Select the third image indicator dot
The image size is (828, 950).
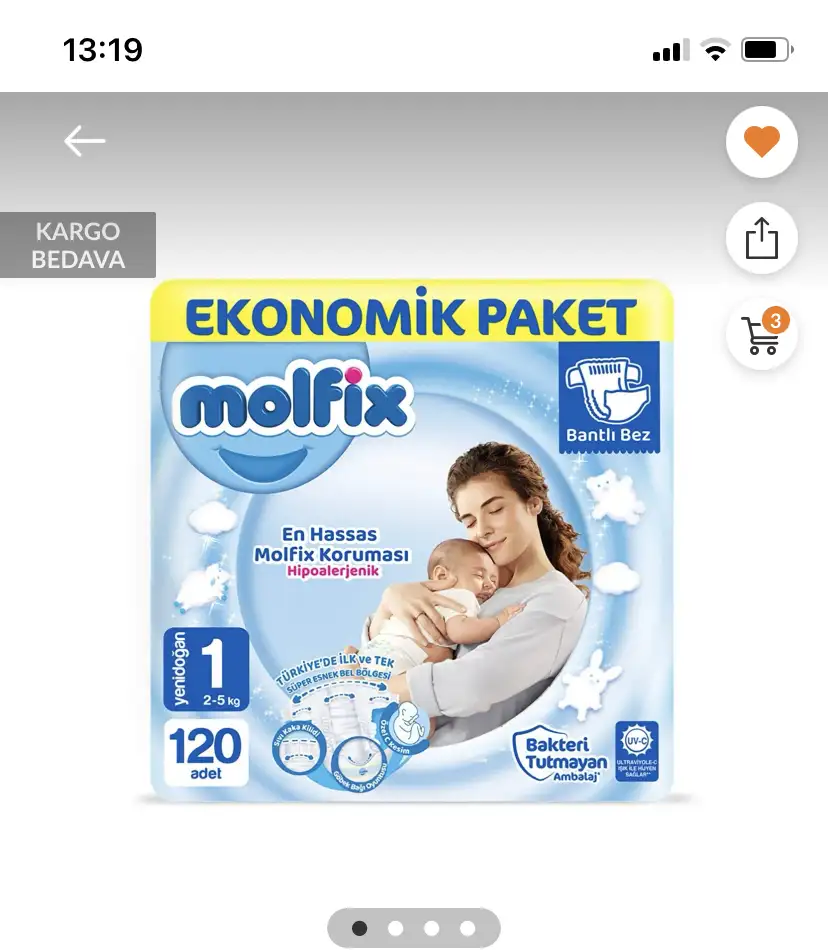pyautogui.click(x=432, y=928)
